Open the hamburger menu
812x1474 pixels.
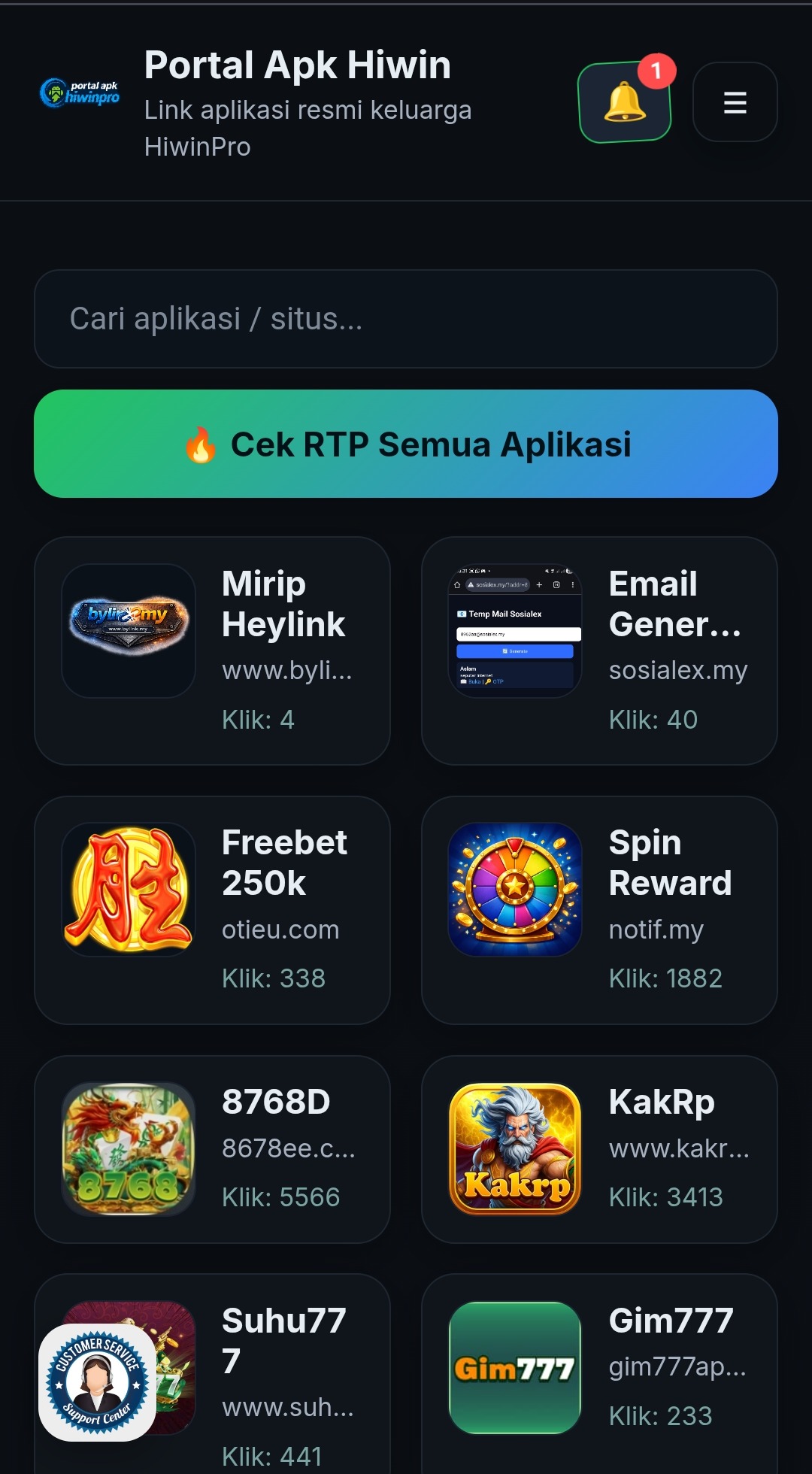click(x=735, y=102)
